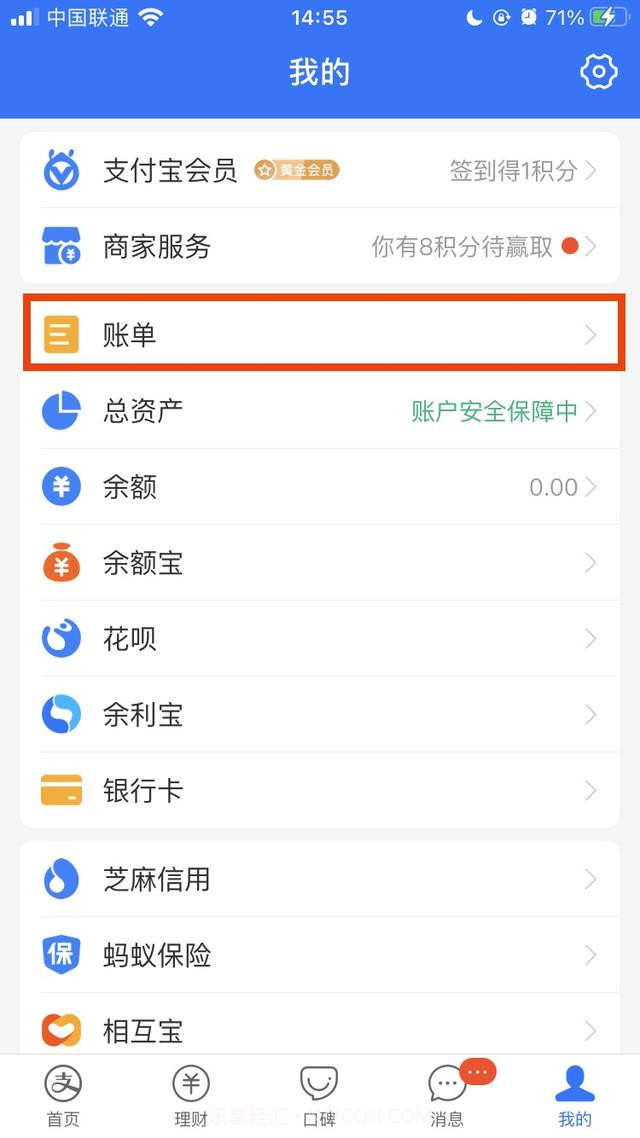Open 蚂蚁保险 insurance row
640x1138 pixels.
click(x=320, y=955)
